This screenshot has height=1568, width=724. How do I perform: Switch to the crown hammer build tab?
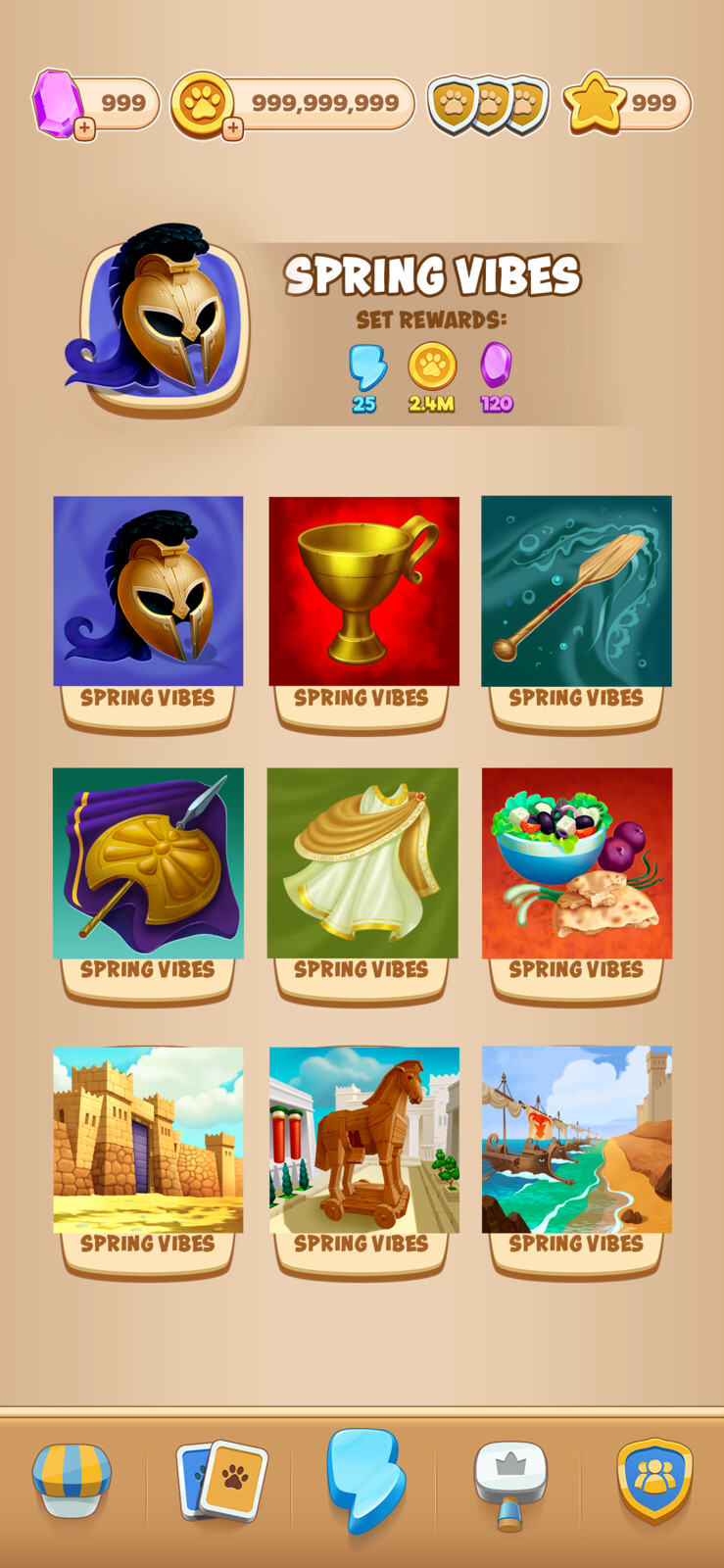click(x=509, y=1482)
